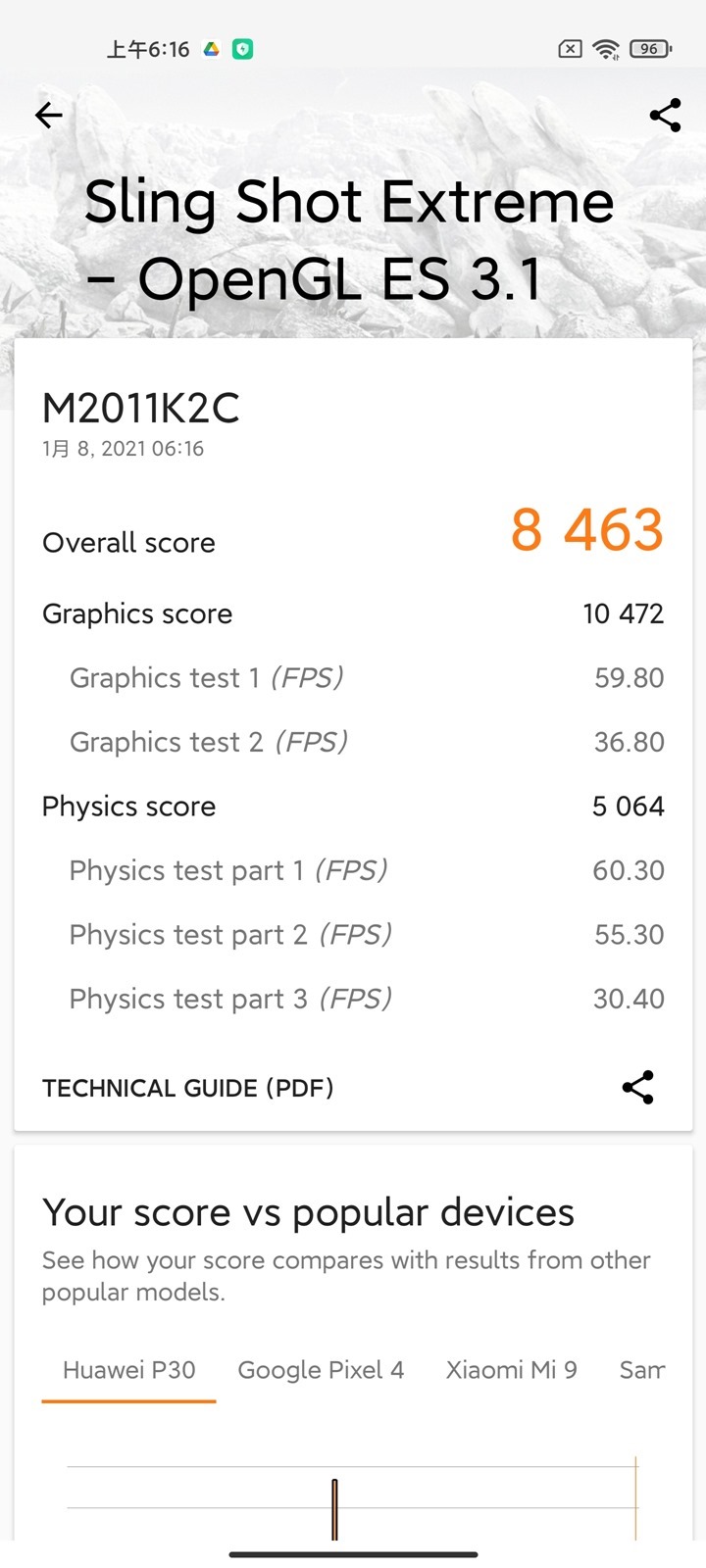Compare with the Xiaomi Mi 9 tab
The image size is (706, 1568).
tap(511, 1370)
